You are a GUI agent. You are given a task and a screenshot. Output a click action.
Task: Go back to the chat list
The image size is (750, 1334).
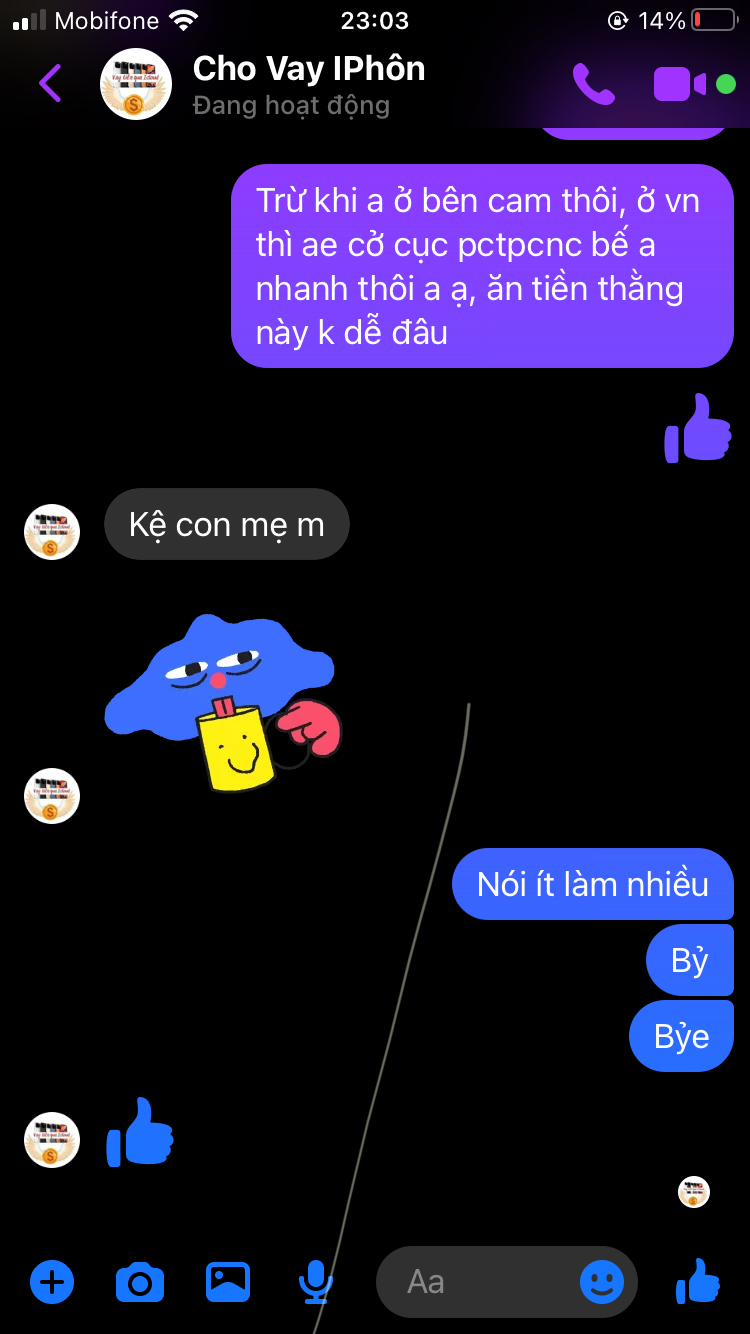(x=50, y=84)
